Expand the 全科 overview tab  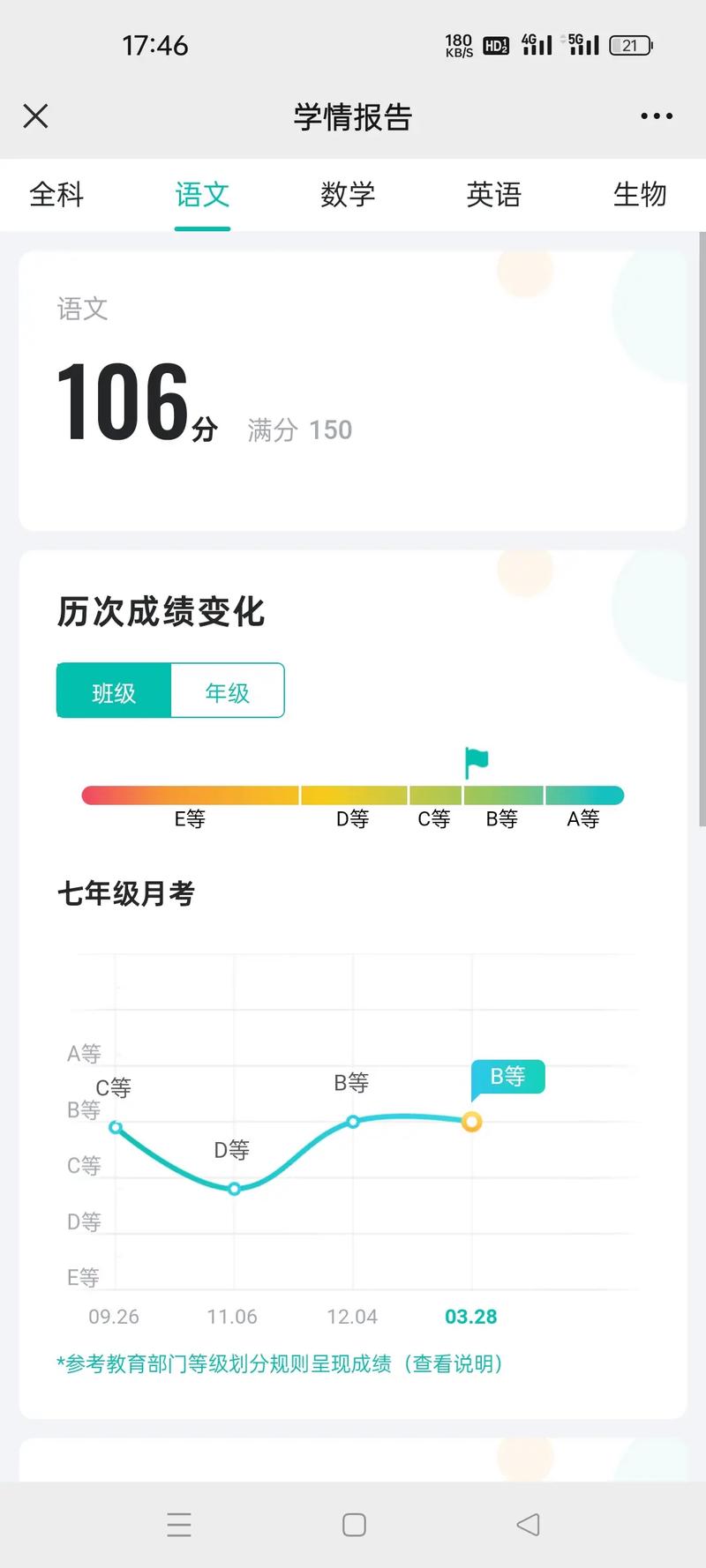click(56, 195)
